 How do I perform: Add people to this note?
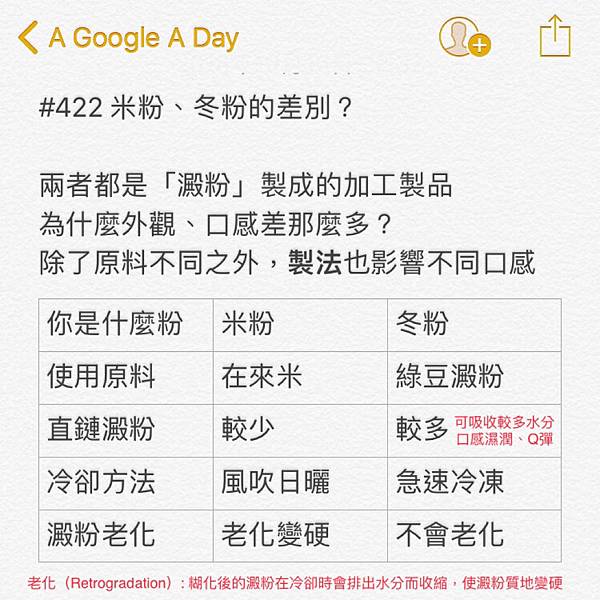pyautogui.click(x=464, y=38)
